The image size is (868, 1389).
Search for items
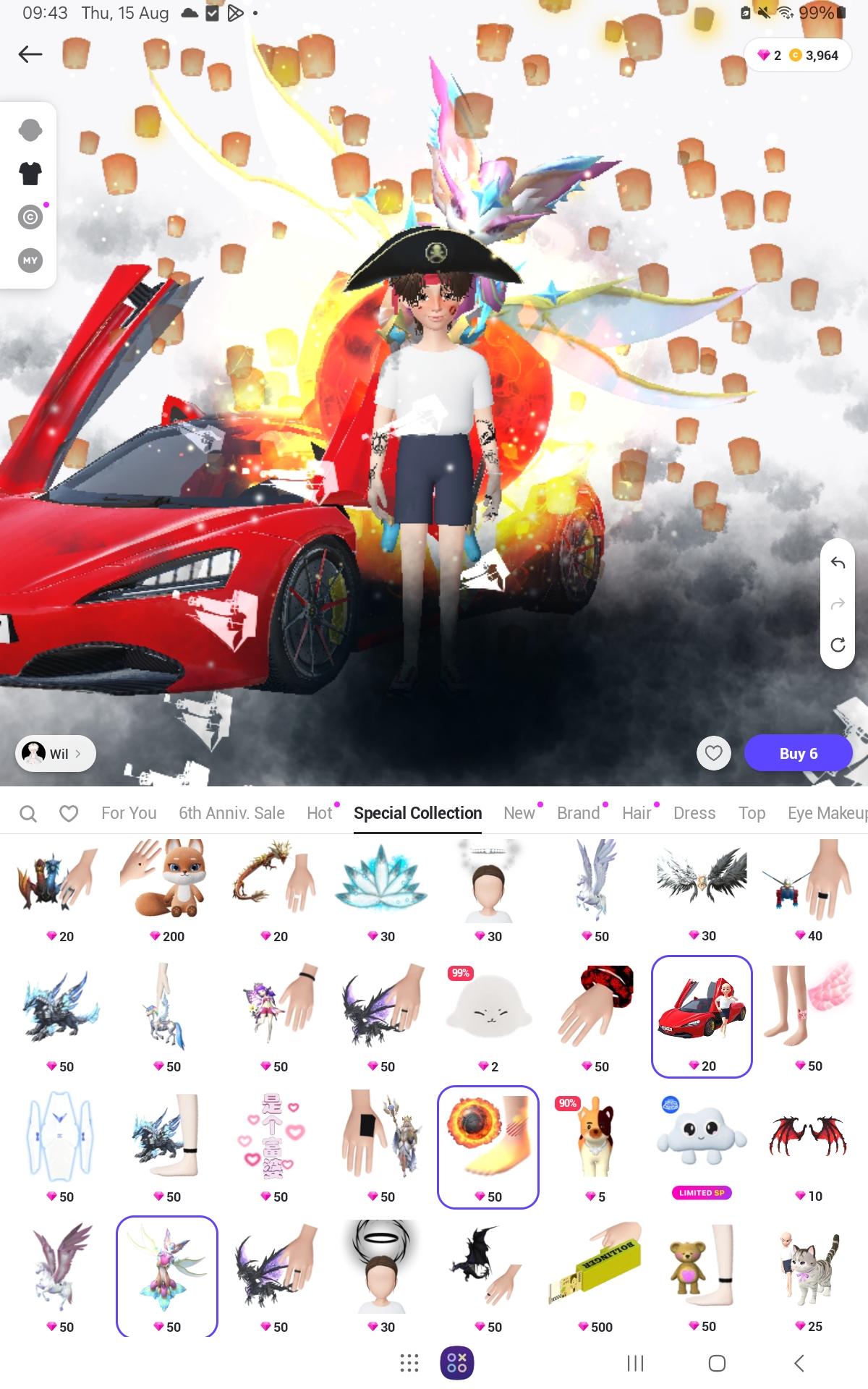tap(28, 814)
